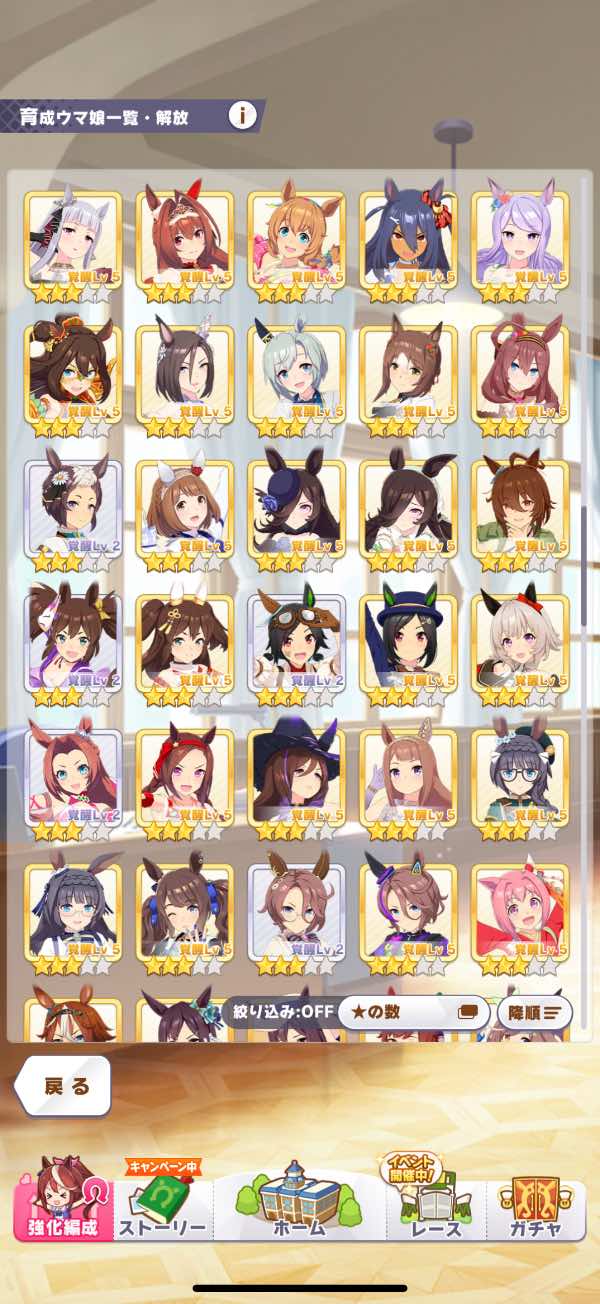Open the ★の数 sort dropdown

[x=413, y=1012]
